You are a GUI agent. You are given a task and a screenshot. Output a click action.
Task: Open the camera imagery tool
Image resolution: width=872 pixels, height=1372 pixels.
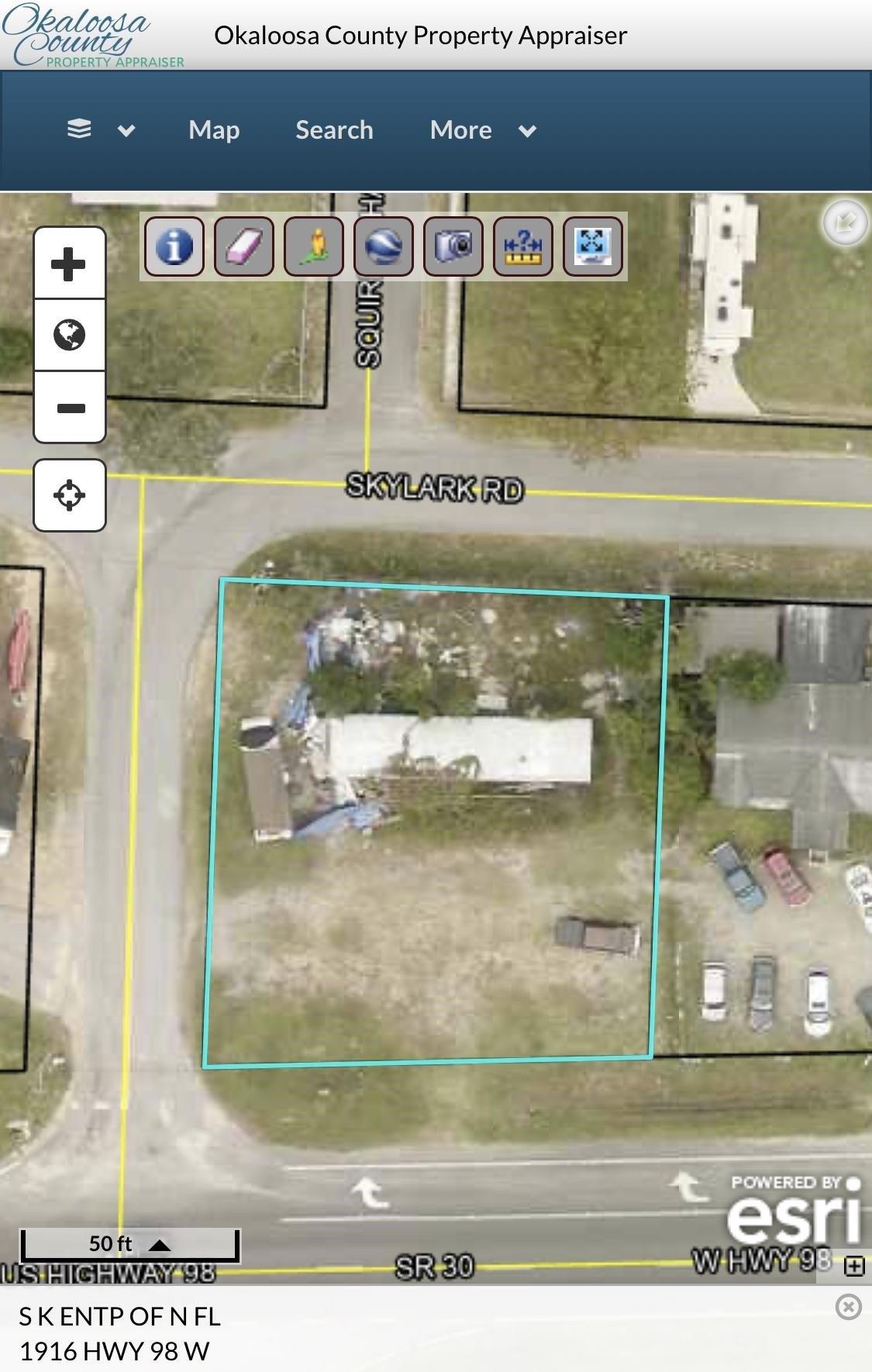coord(453,246)
